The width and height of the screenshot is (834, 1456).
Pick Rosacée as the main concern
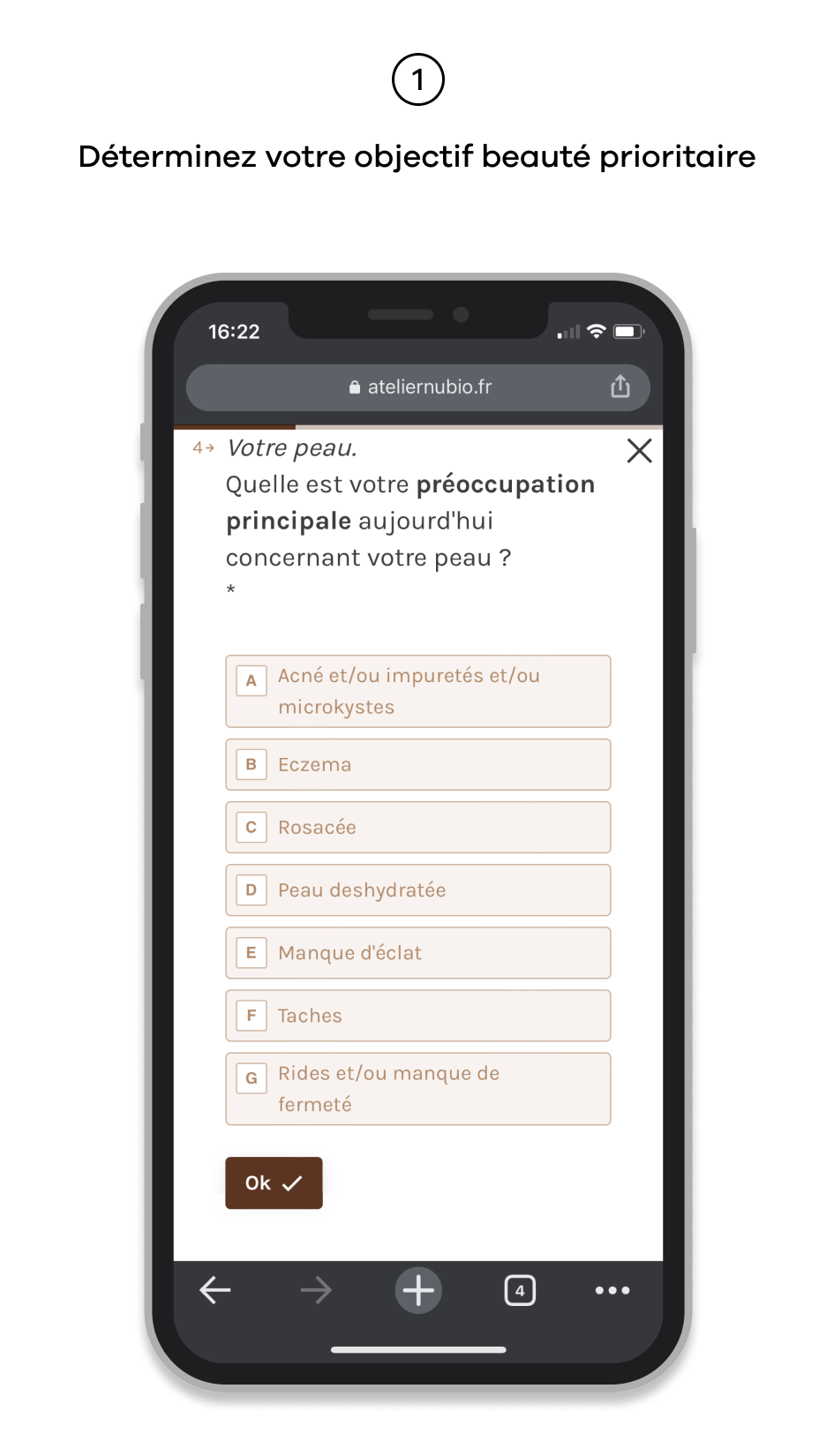pyautogui.click(x=417, y=827)
